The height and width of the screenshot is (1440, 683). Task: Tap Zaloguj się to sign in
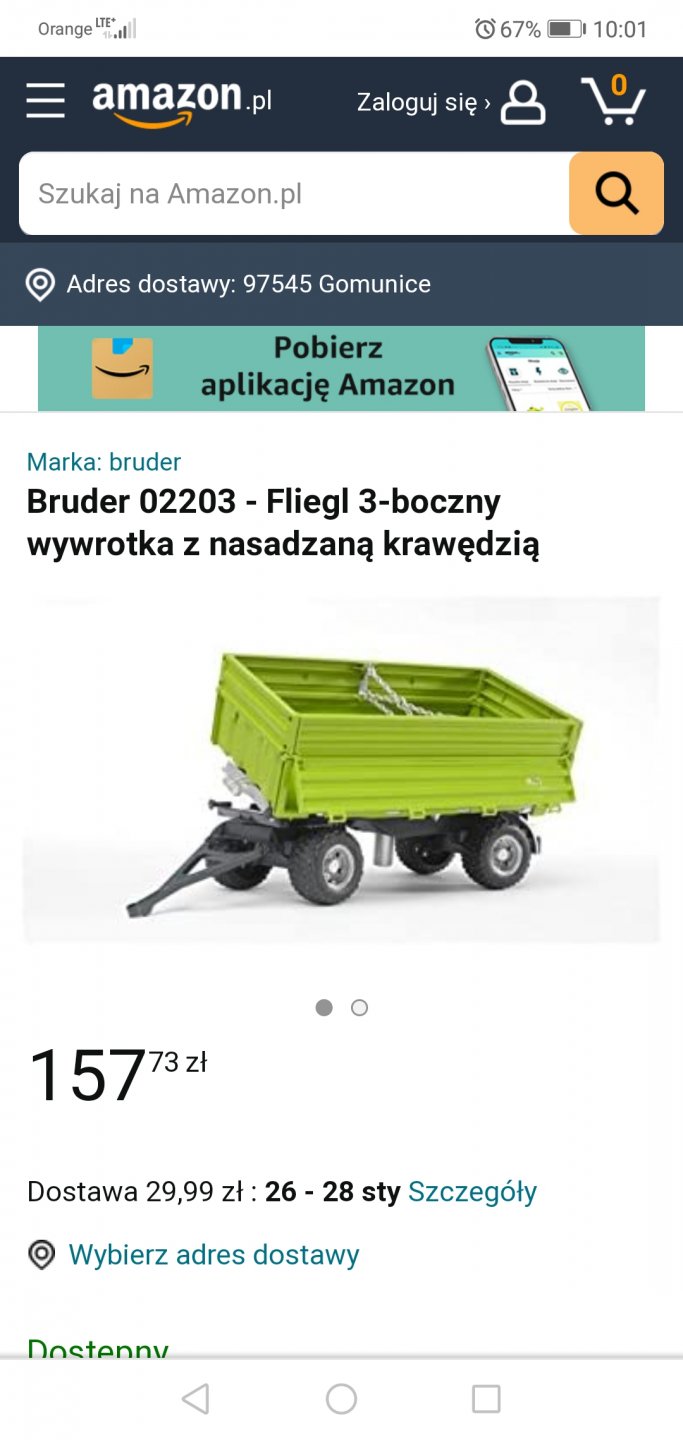tap(450, 102)
